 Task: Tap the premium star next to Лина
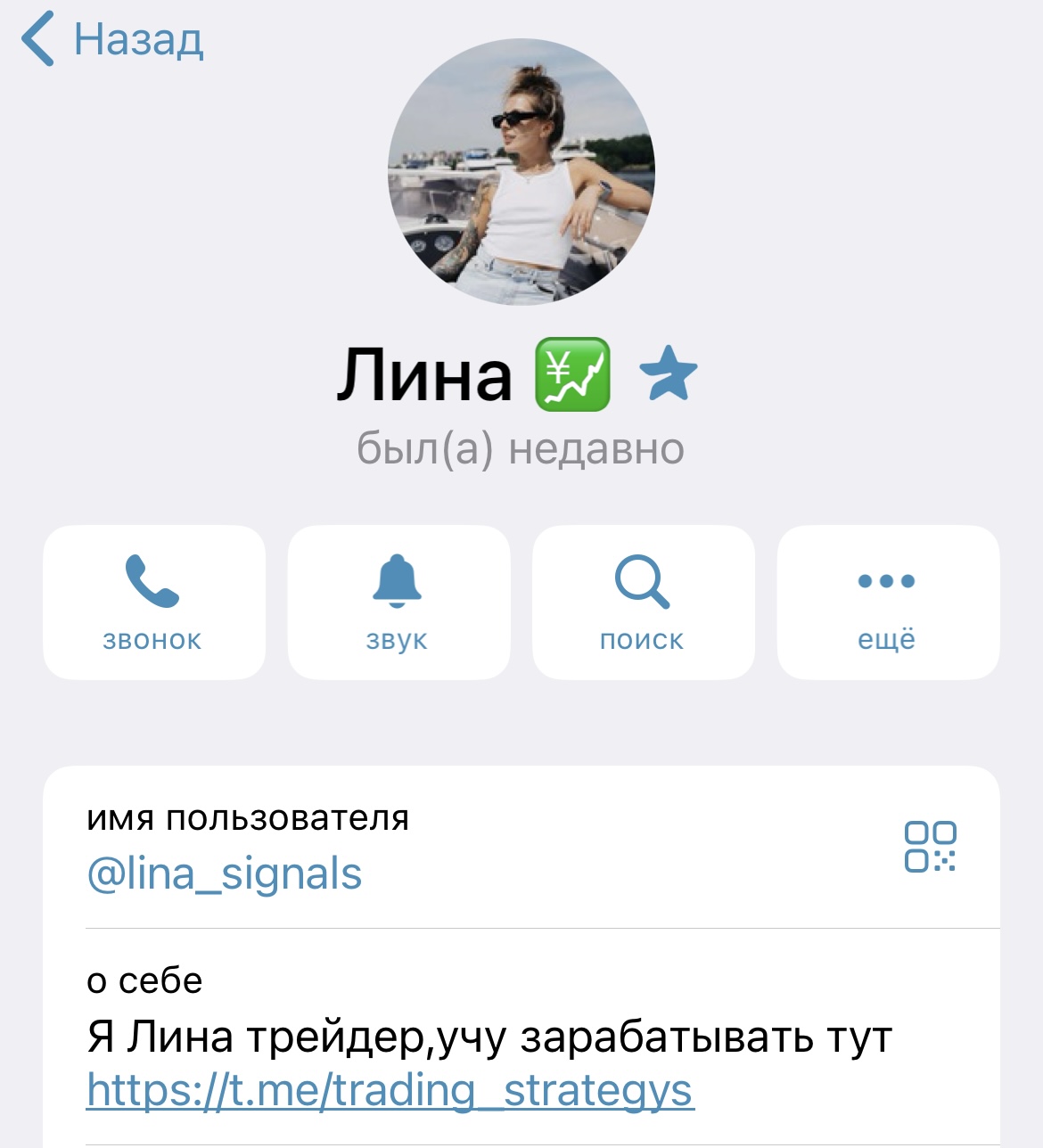[x=669, y=375]
